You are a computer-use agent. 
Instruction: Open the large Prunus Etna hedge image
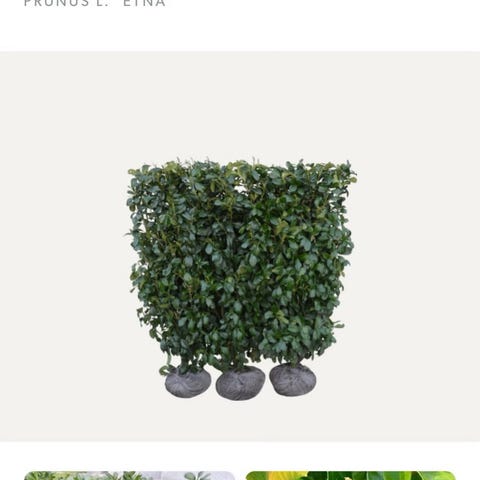[x=240, y=247]
